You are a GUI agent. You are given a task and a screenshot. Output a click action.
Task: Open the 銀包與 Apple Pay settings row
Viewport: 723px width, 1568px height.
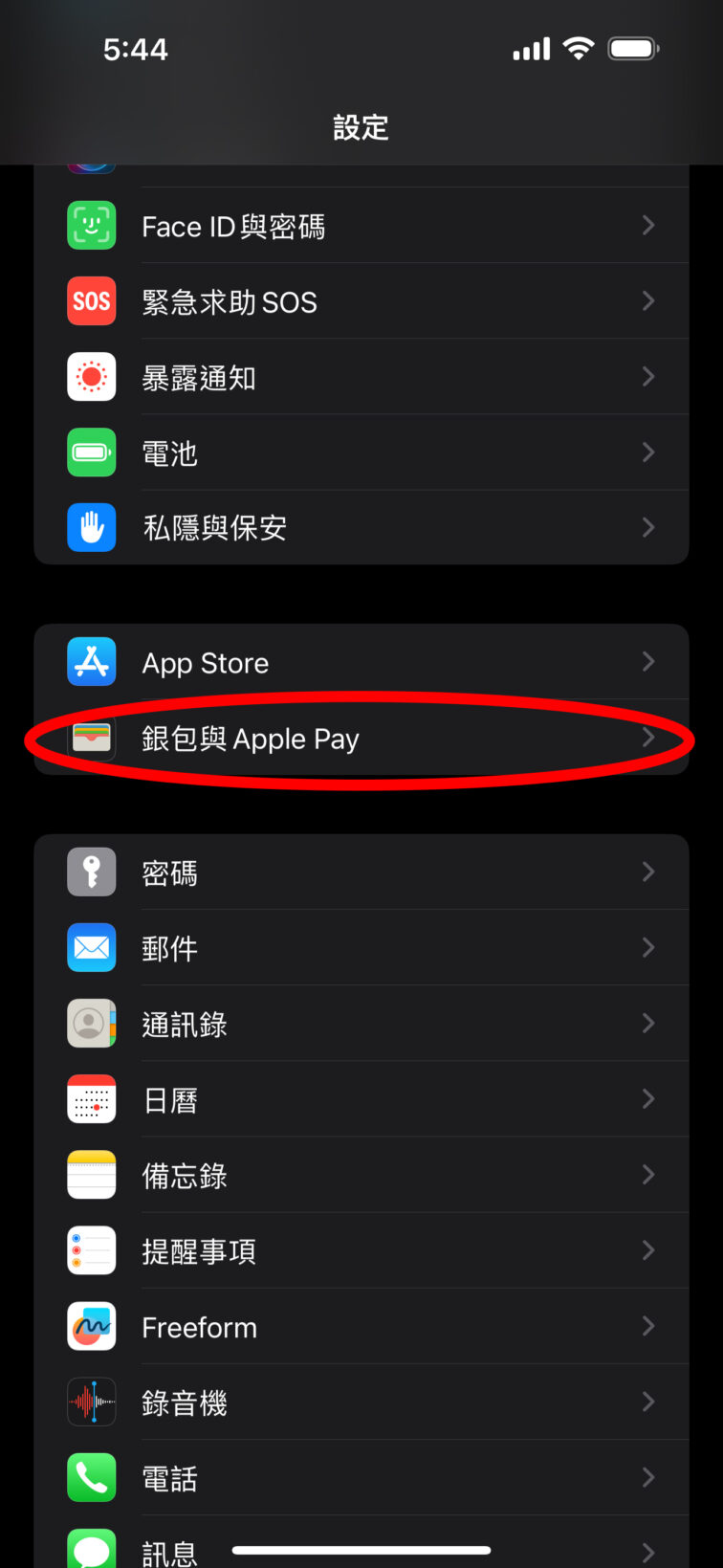point(361,738)
